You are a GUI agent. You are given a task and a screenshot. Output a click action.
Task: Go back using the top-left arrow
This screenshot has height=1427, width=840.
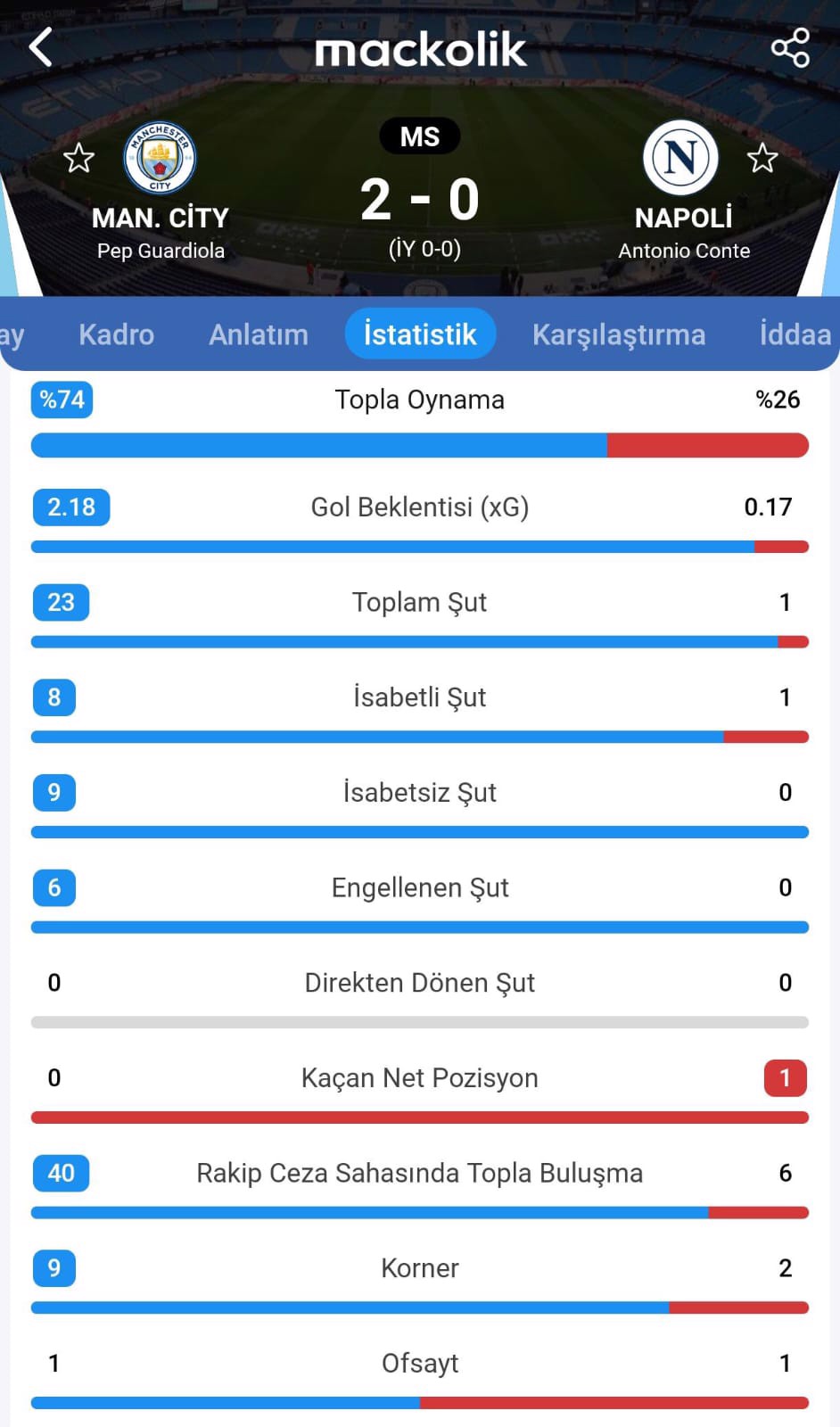click(40, 47)
